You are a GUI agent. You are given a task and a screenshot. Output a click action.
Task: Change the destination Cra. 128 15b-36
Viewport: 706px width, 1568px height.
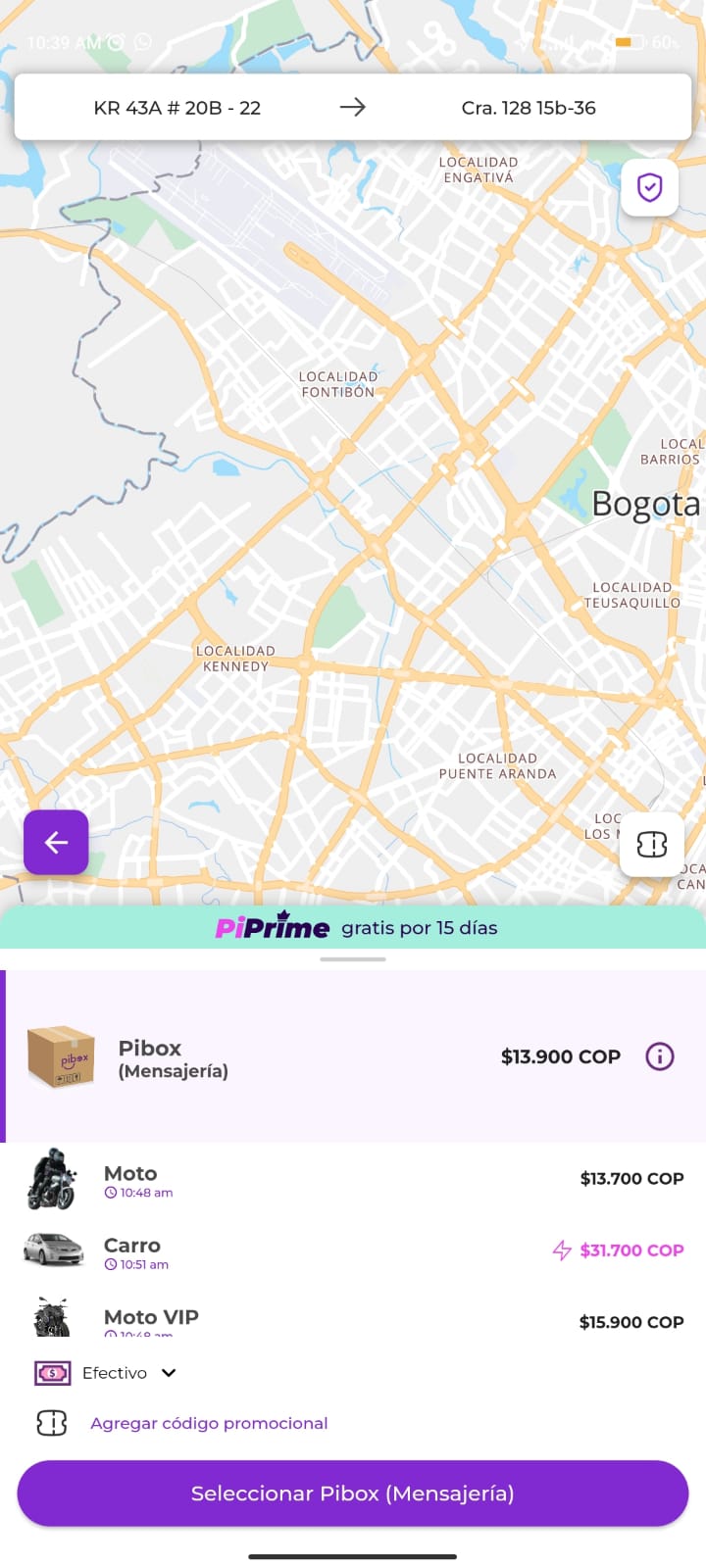coord(529,108)
